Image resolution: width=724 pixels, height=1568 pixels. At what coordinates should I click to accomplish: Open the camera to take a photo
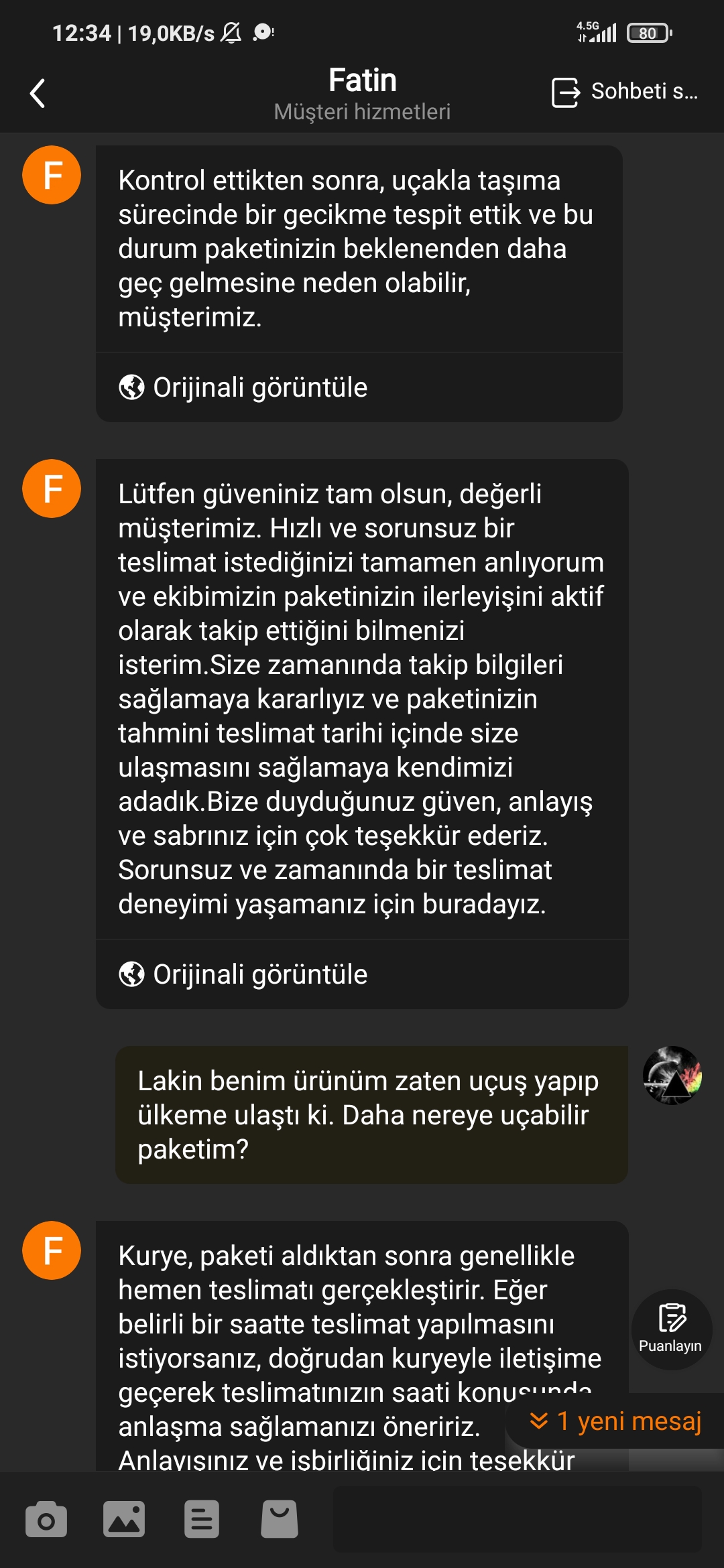(46, 1519)
